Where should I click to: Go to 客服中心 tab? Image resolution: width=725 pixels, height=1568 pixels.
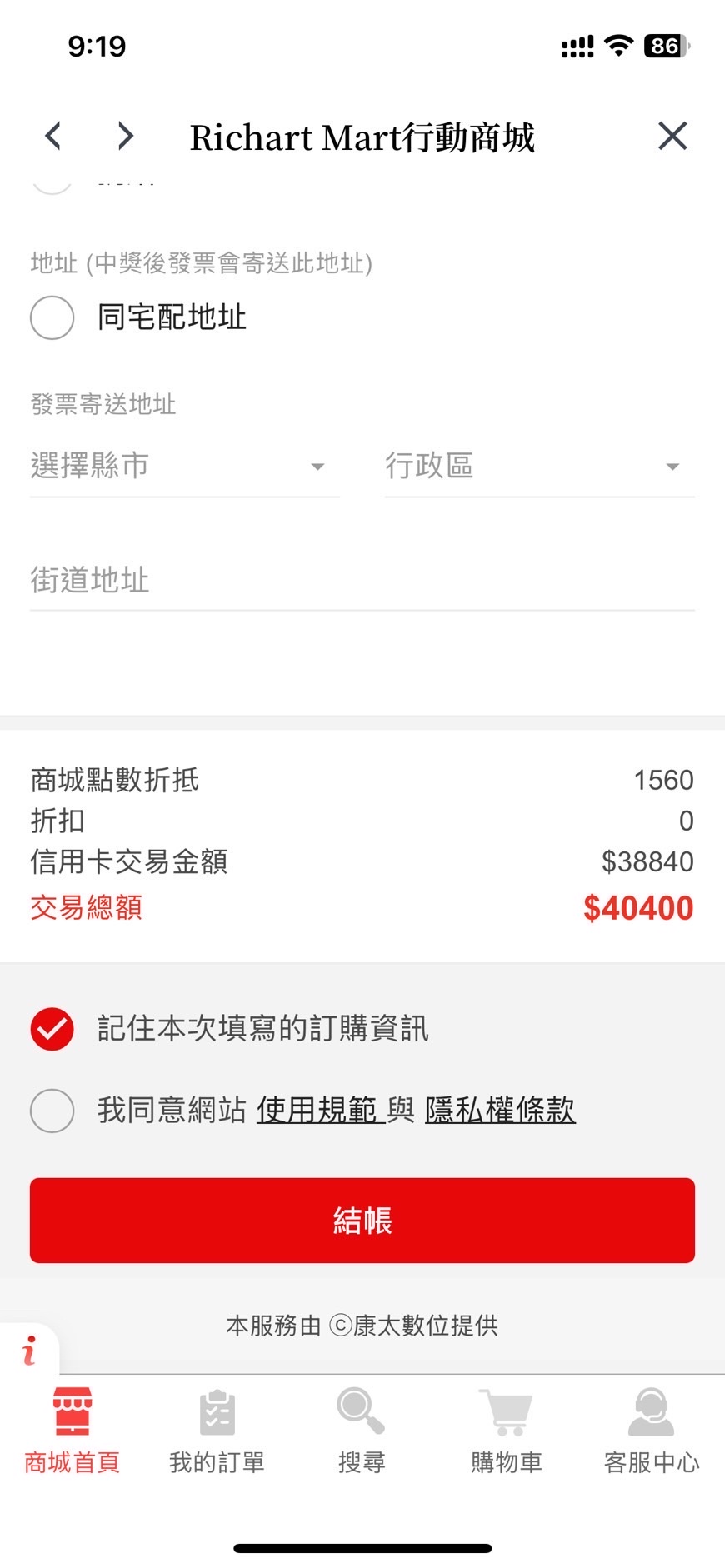pos(651,1430)
